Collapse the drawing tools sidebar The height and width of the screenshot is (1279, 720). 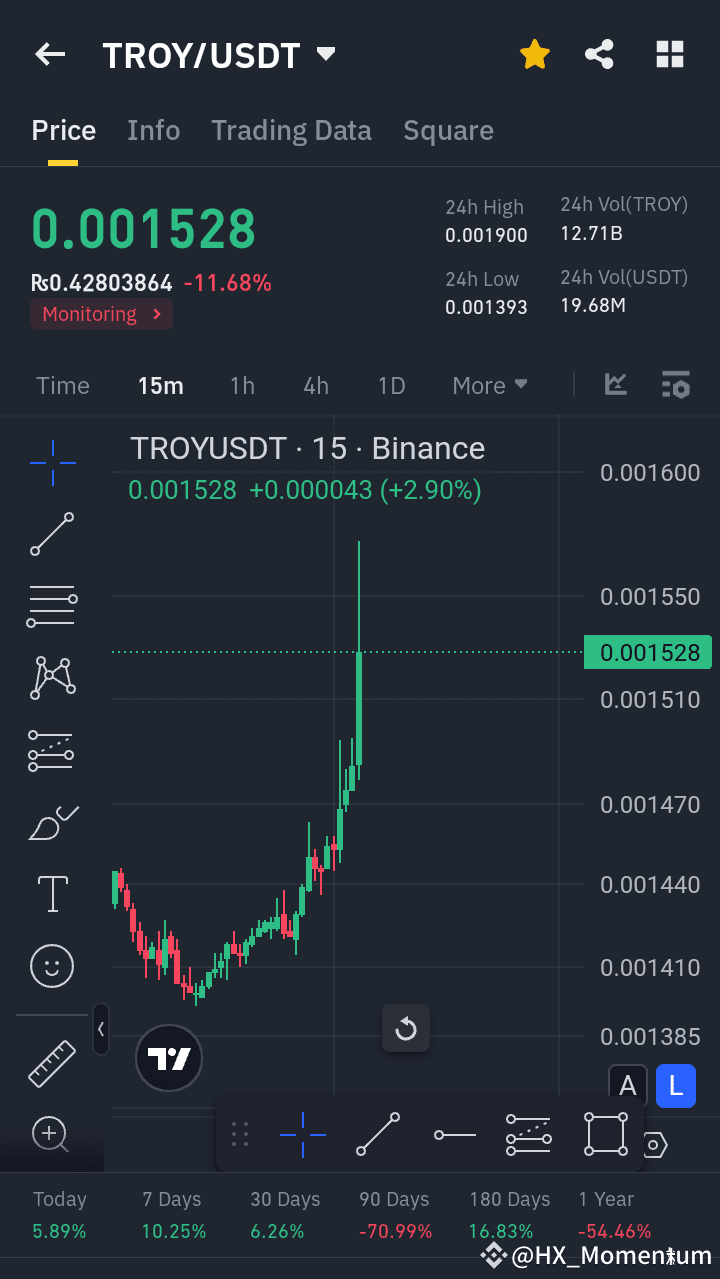100,1029
